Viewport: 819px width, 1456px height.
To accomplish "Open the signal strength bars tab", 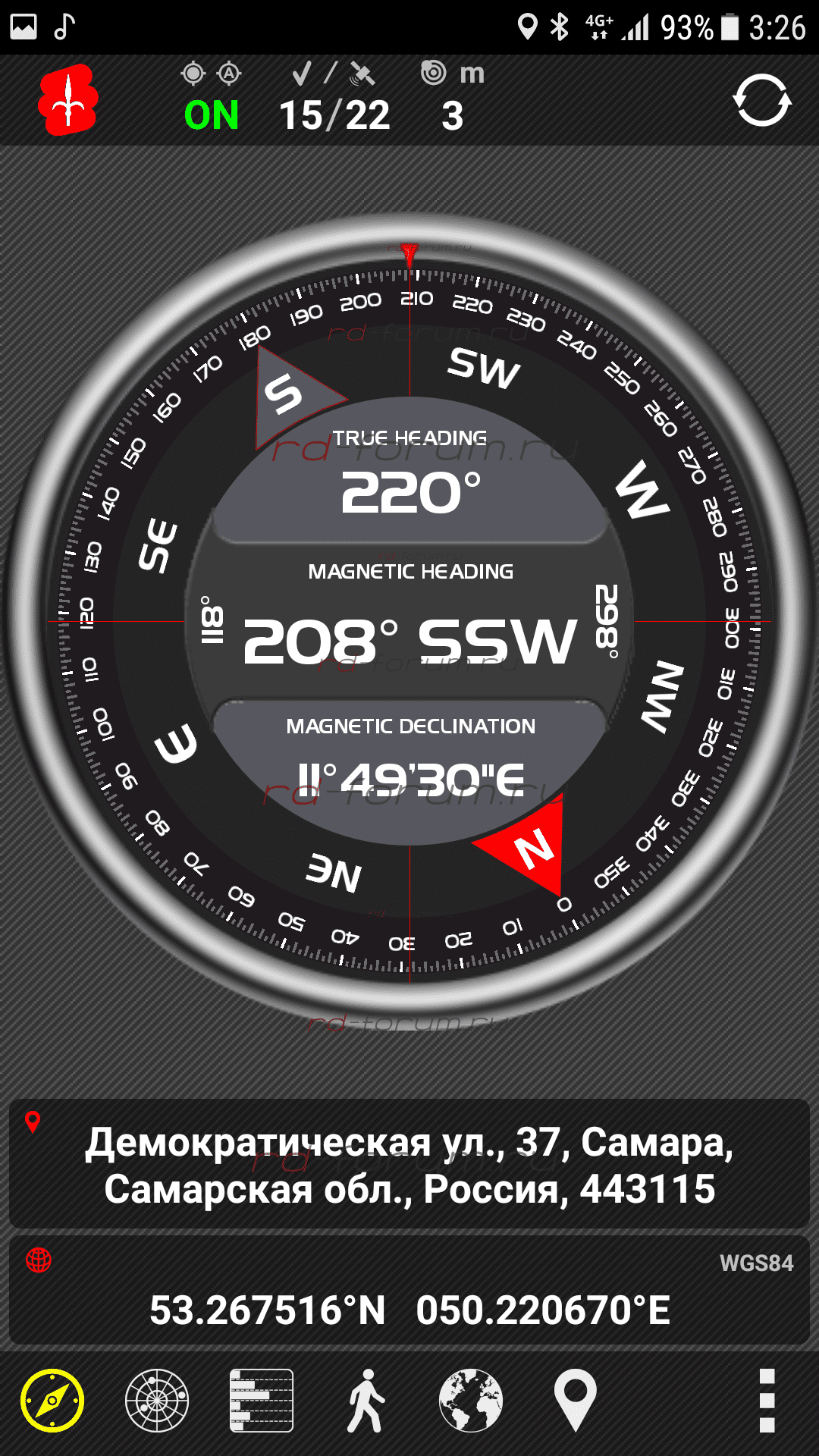I will (x=262, y=1401).
